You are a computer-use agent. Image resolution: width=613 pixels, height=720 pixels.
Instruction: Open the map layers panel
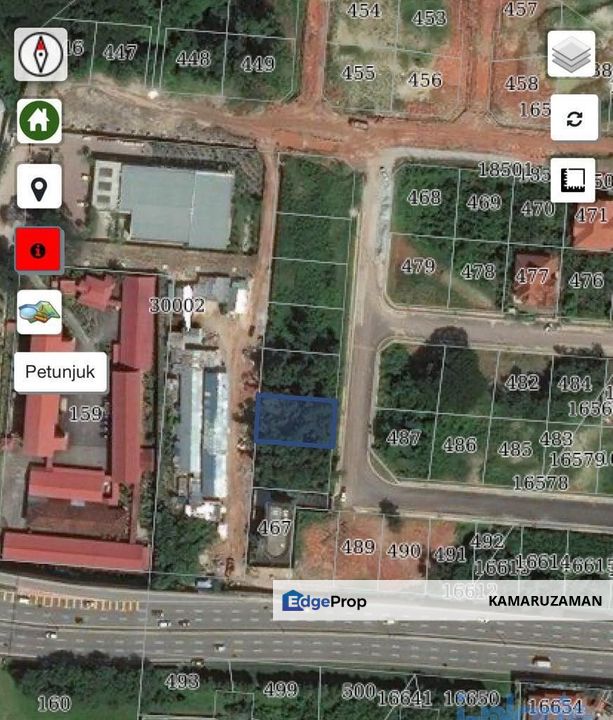click(572, 54)
